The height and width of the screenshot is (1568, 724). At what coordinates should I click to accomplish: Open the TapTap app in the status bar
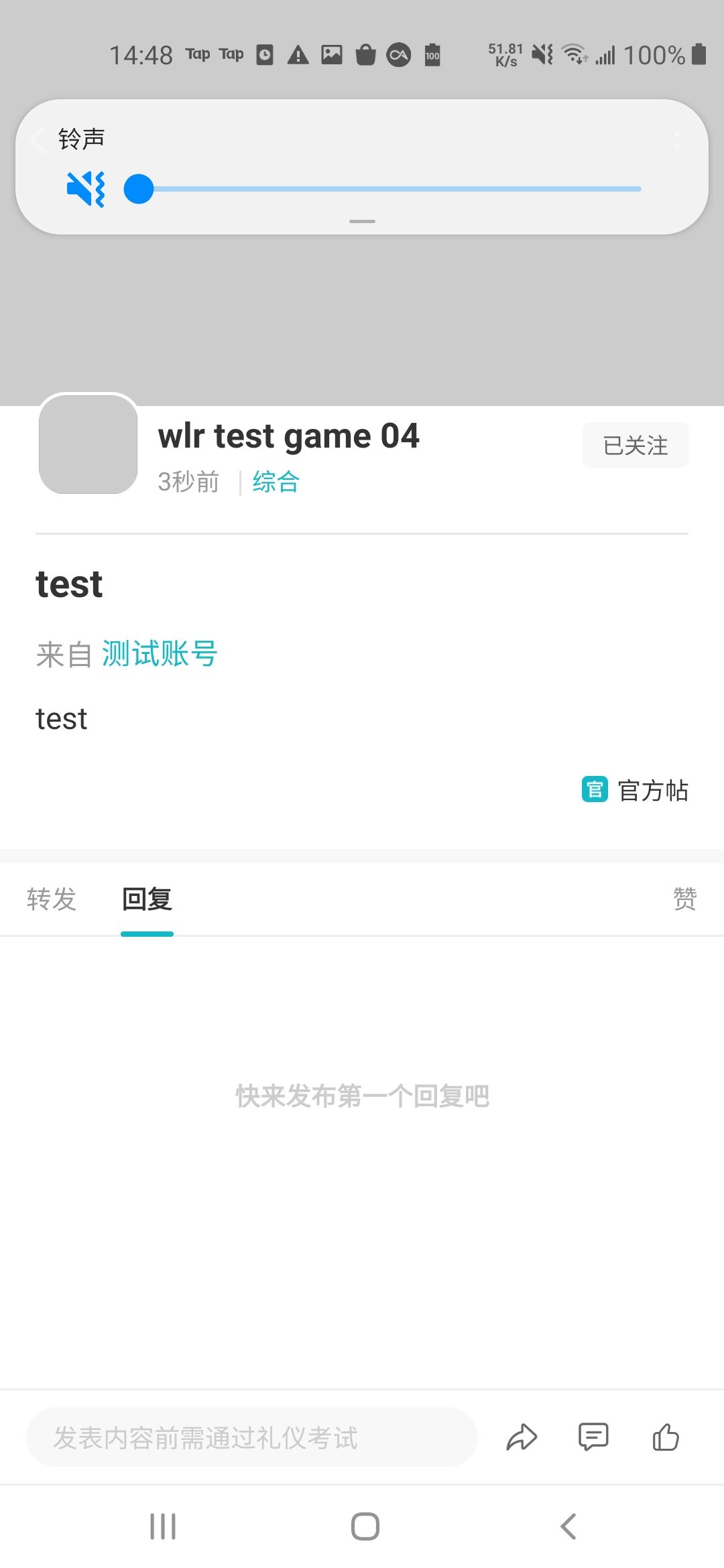(x=199, y=54)
